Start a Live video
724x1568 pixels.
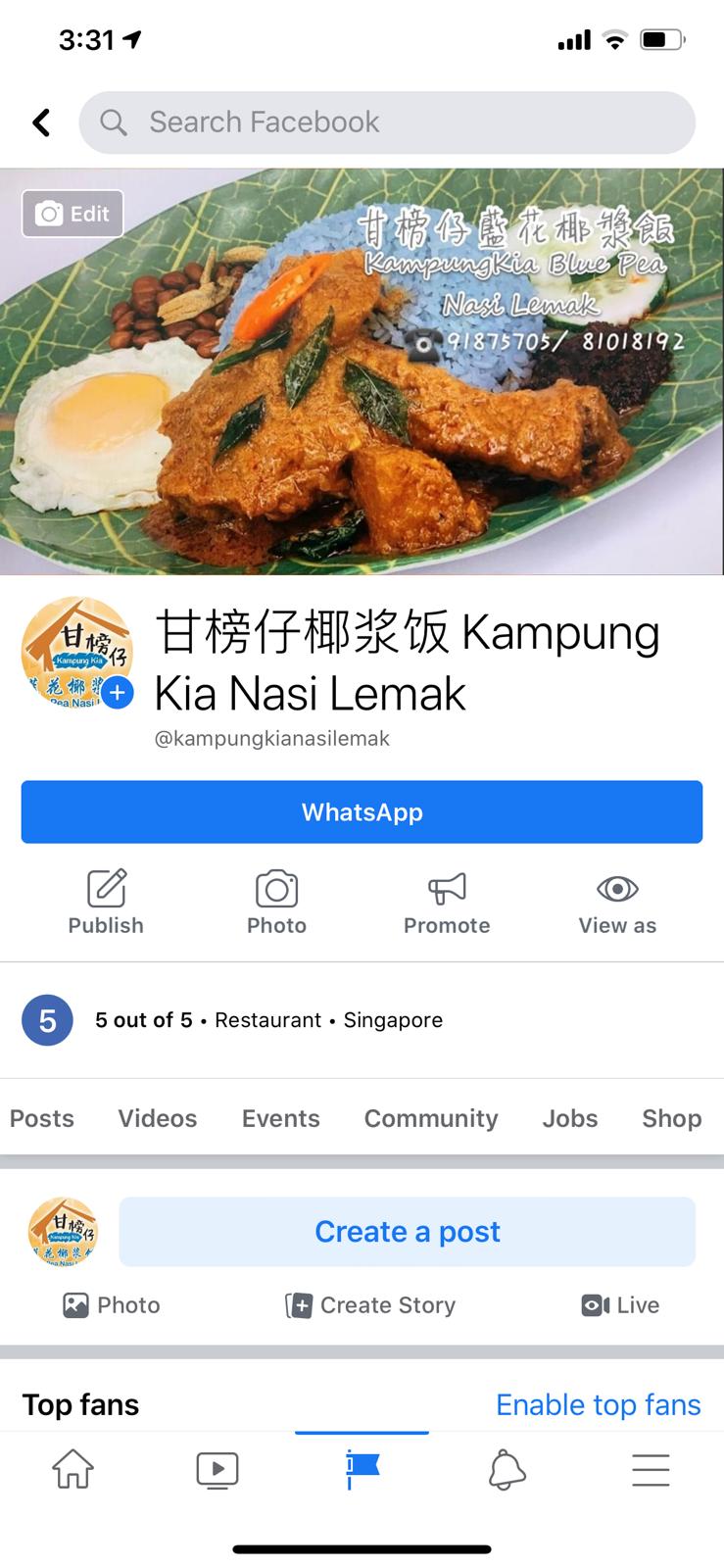point(620,1305)
